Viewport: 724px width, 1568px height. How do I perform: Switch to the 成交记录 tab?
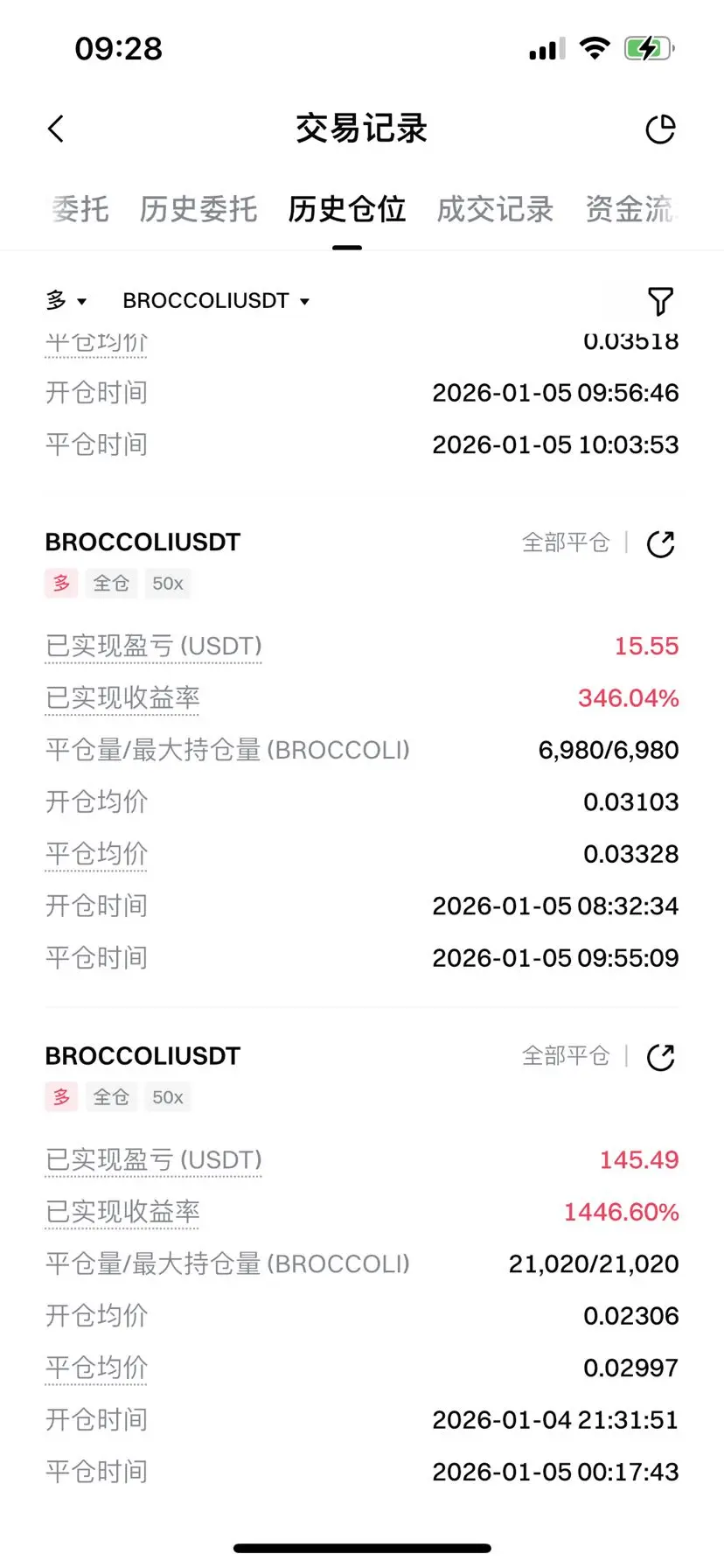coord(495,210)
